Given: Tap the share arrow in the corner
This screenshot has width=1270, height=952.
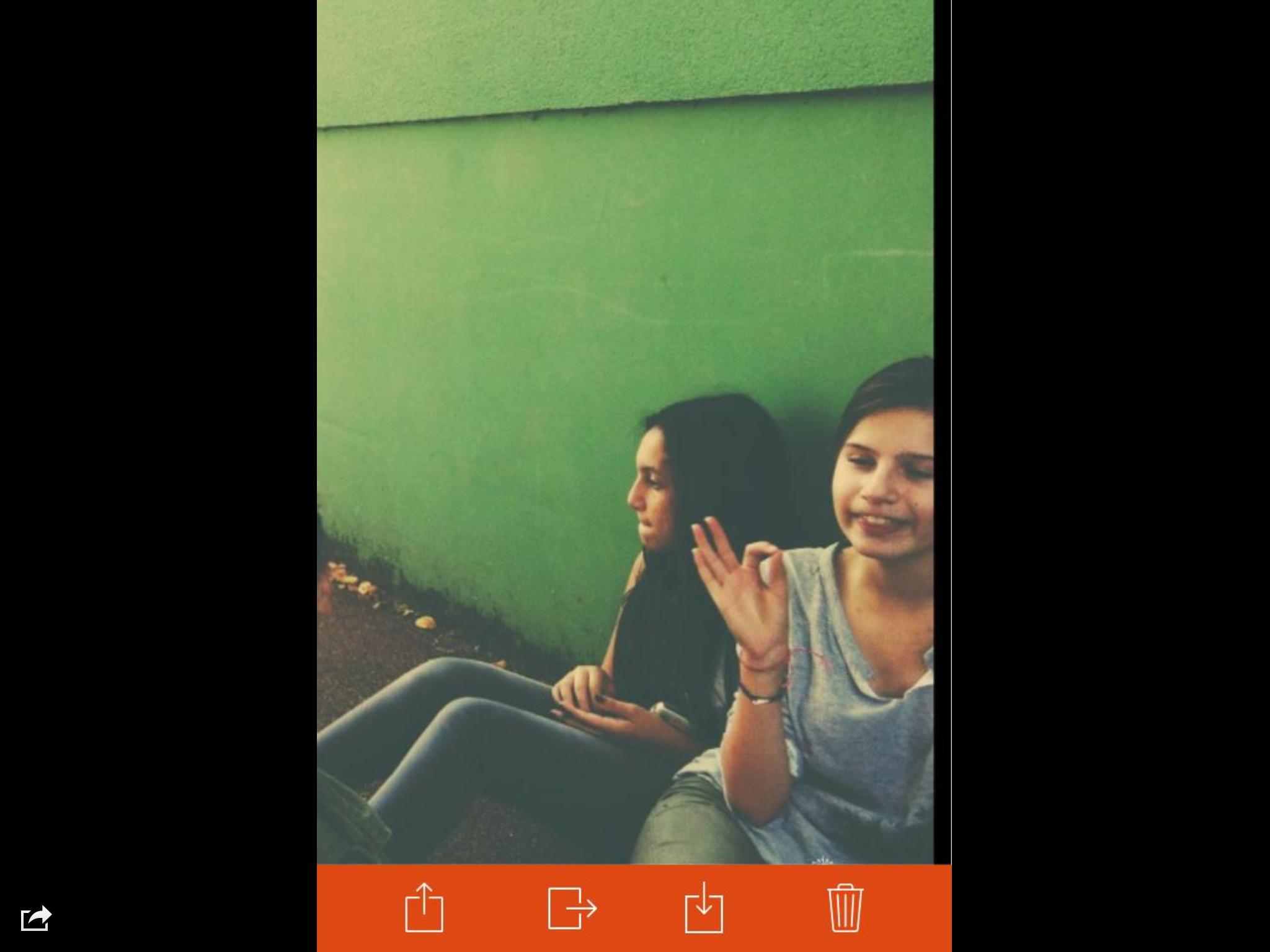Looking at the screenshot, I should click(x=36, y=919).
